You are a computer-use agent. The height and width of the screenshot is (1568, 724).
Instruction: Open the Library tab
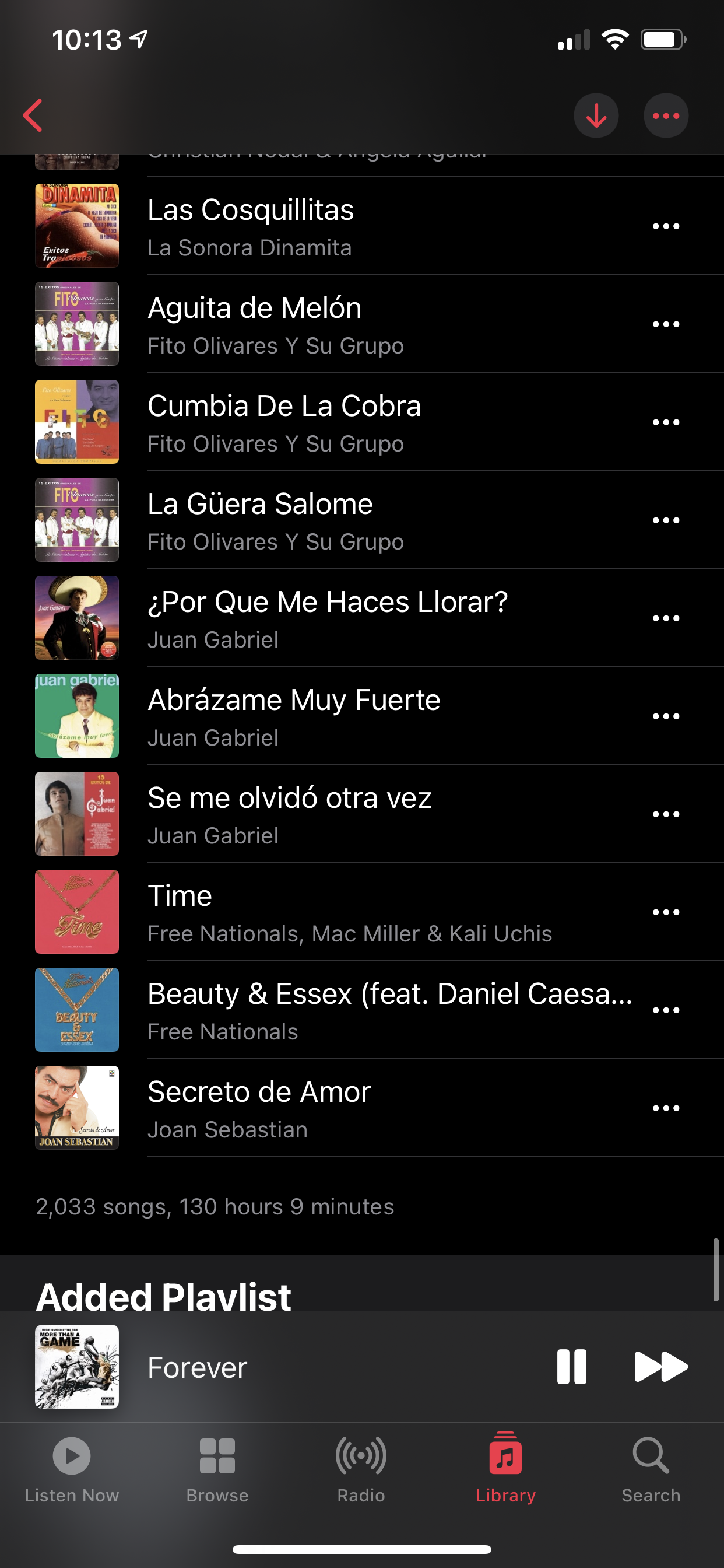pyautogui.click(x=505, y=1468)
